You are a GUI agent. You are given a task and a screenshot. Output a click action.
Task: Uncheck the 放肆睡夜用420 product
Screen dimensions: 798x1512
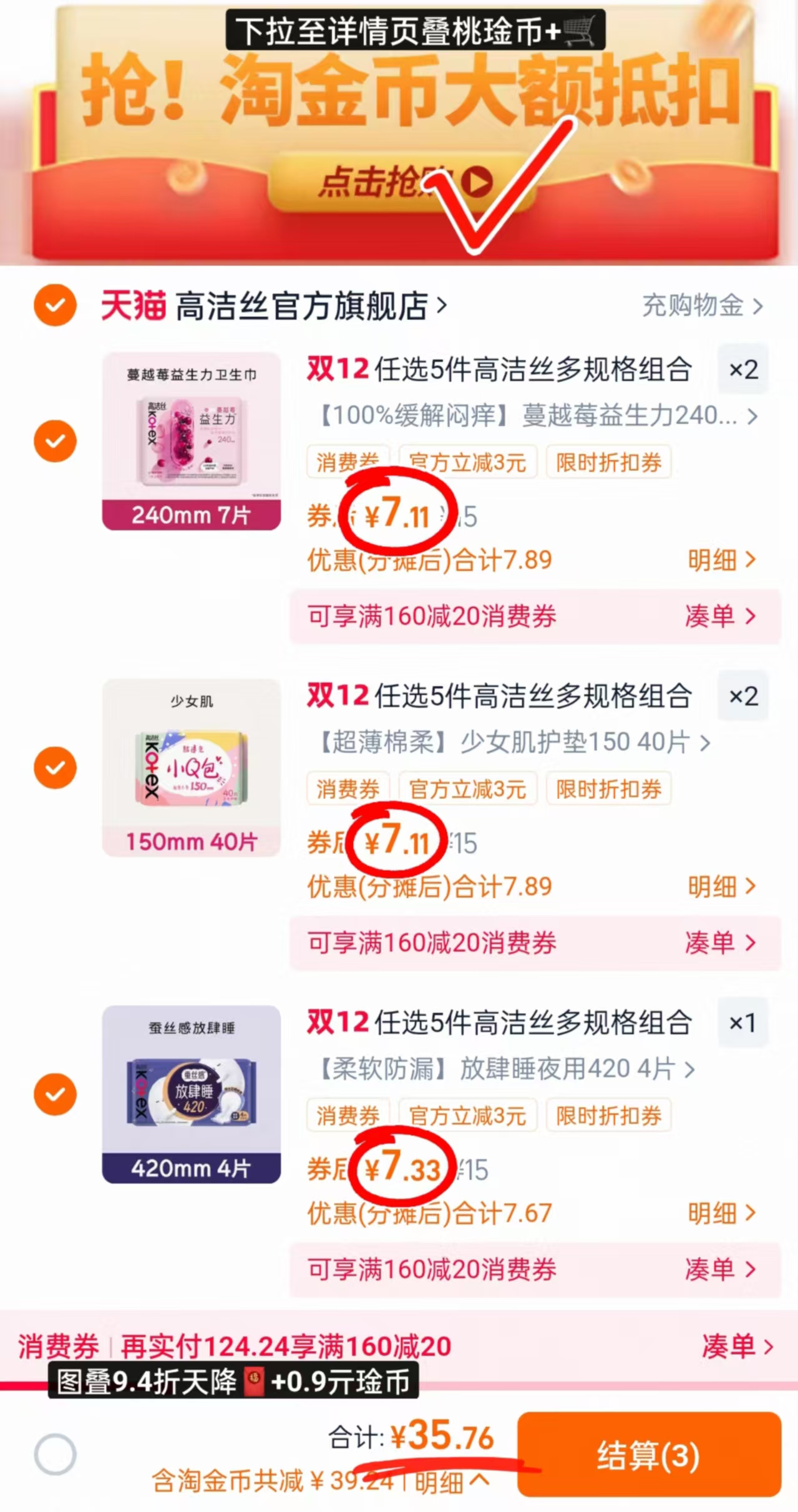(x=54, y=1093)
